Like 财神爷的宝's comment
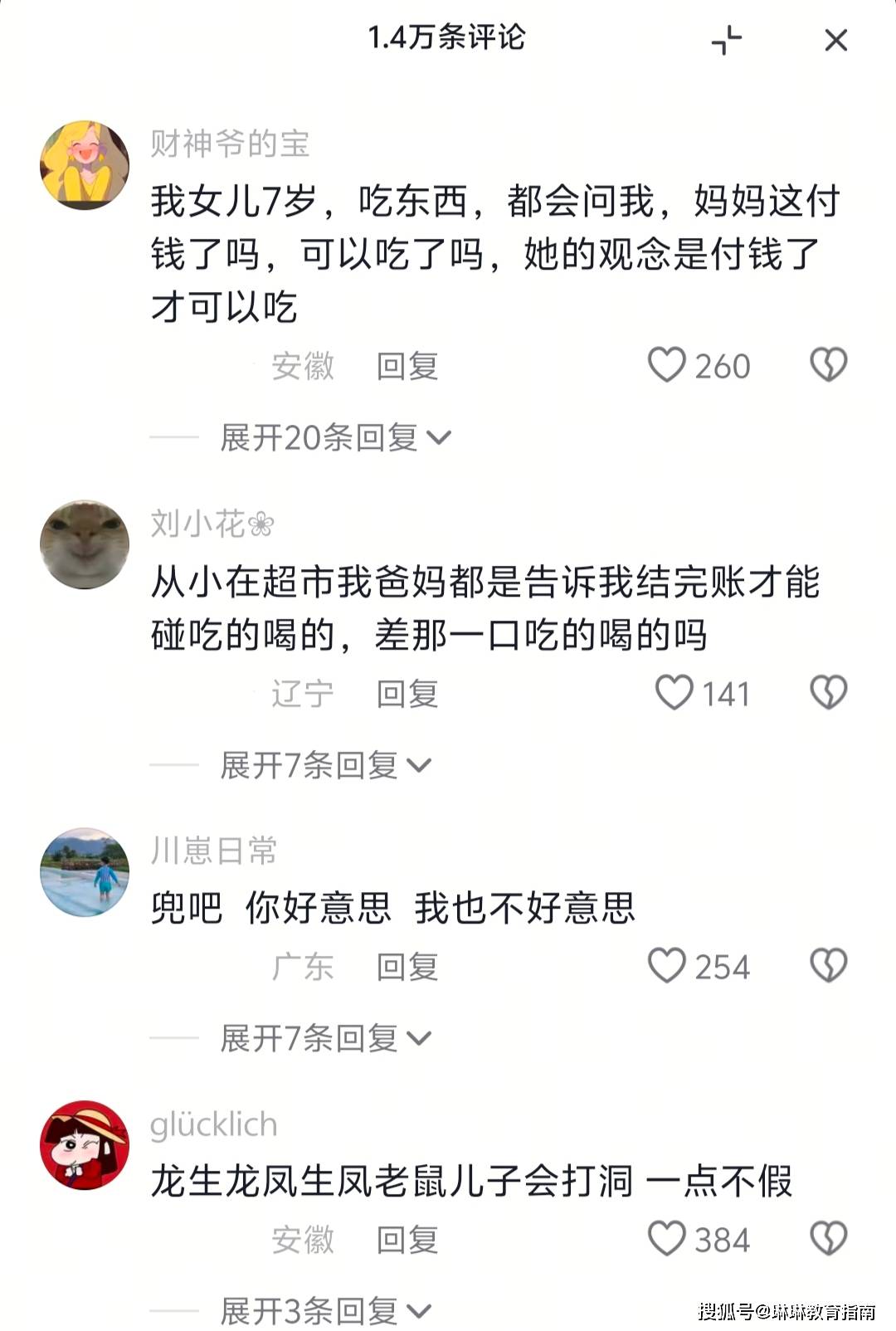 pos(667,365)
